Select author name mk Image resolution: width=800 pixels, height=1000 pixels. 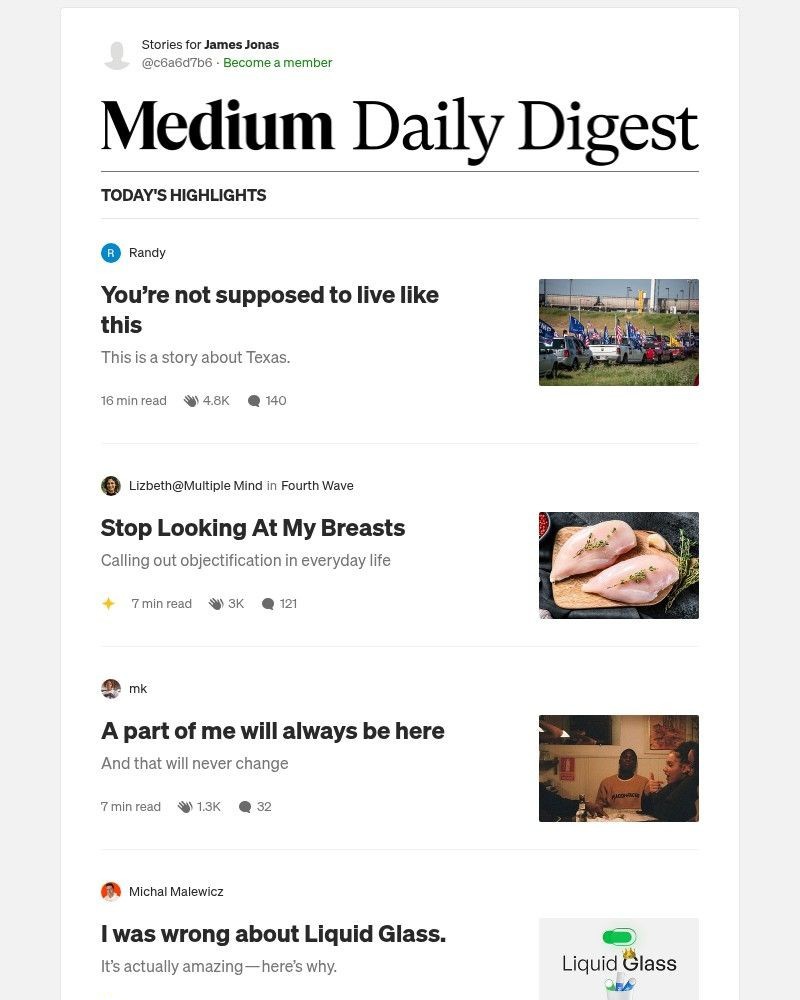138,688
